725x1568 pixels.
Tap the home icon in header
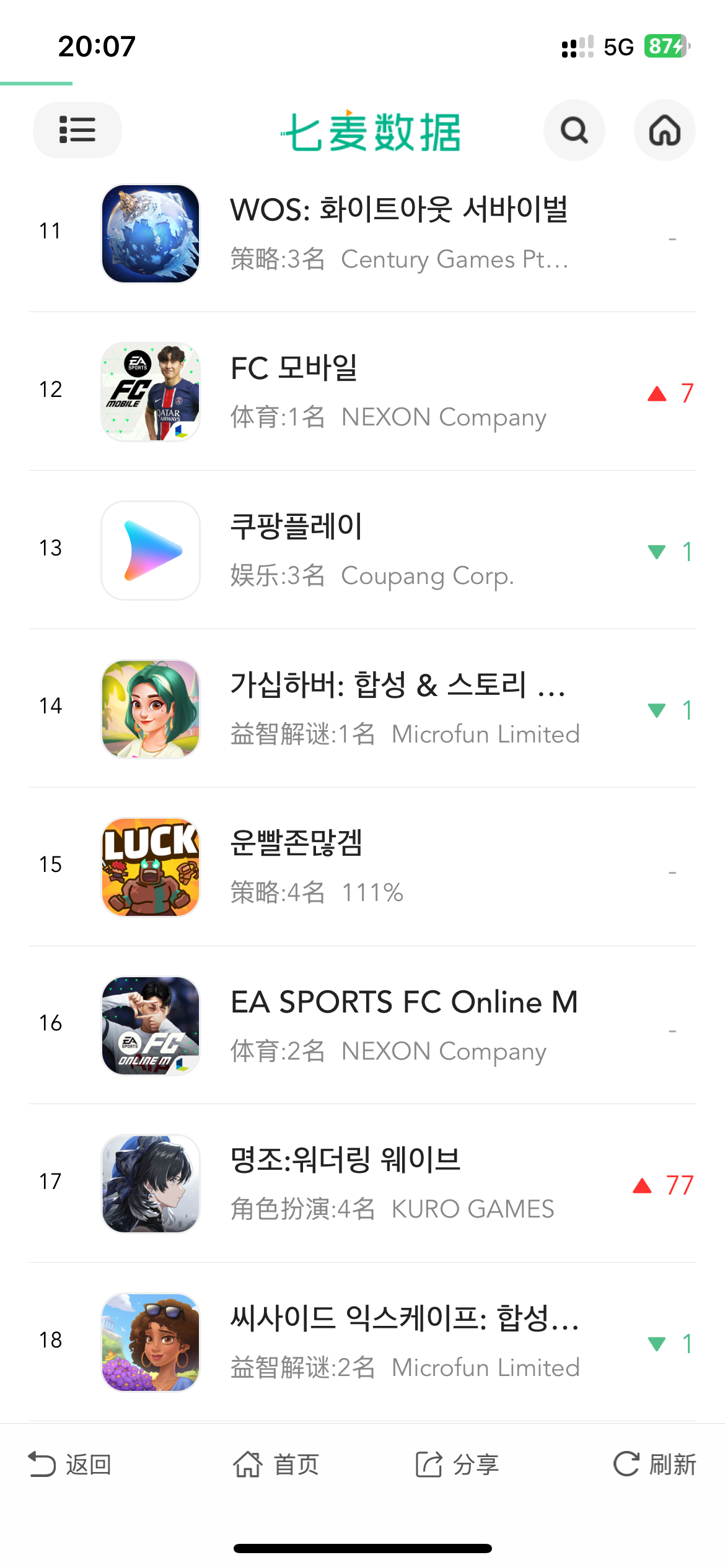point(664,130)
